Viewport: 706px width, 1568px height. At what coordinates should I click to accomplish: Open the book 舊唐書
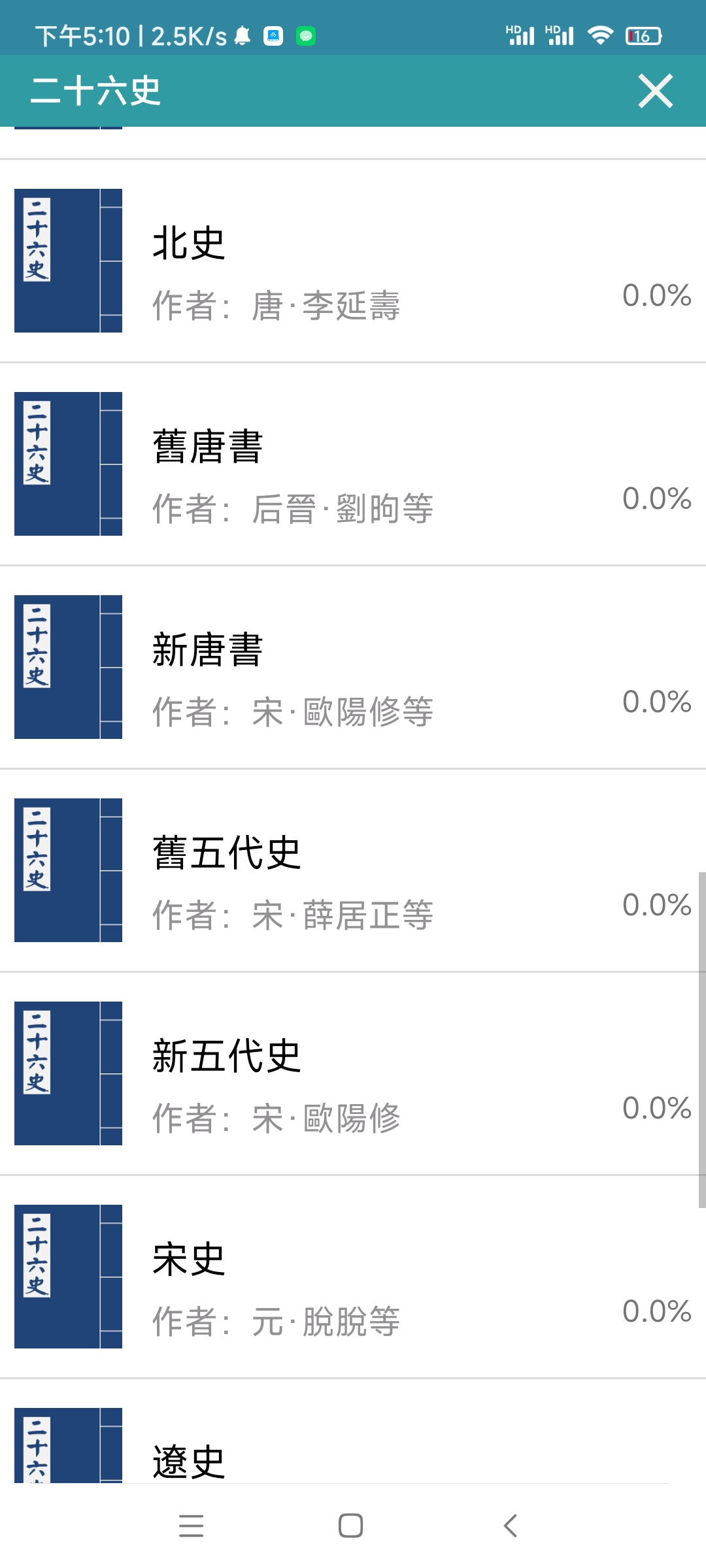click(x=353, y=465)
